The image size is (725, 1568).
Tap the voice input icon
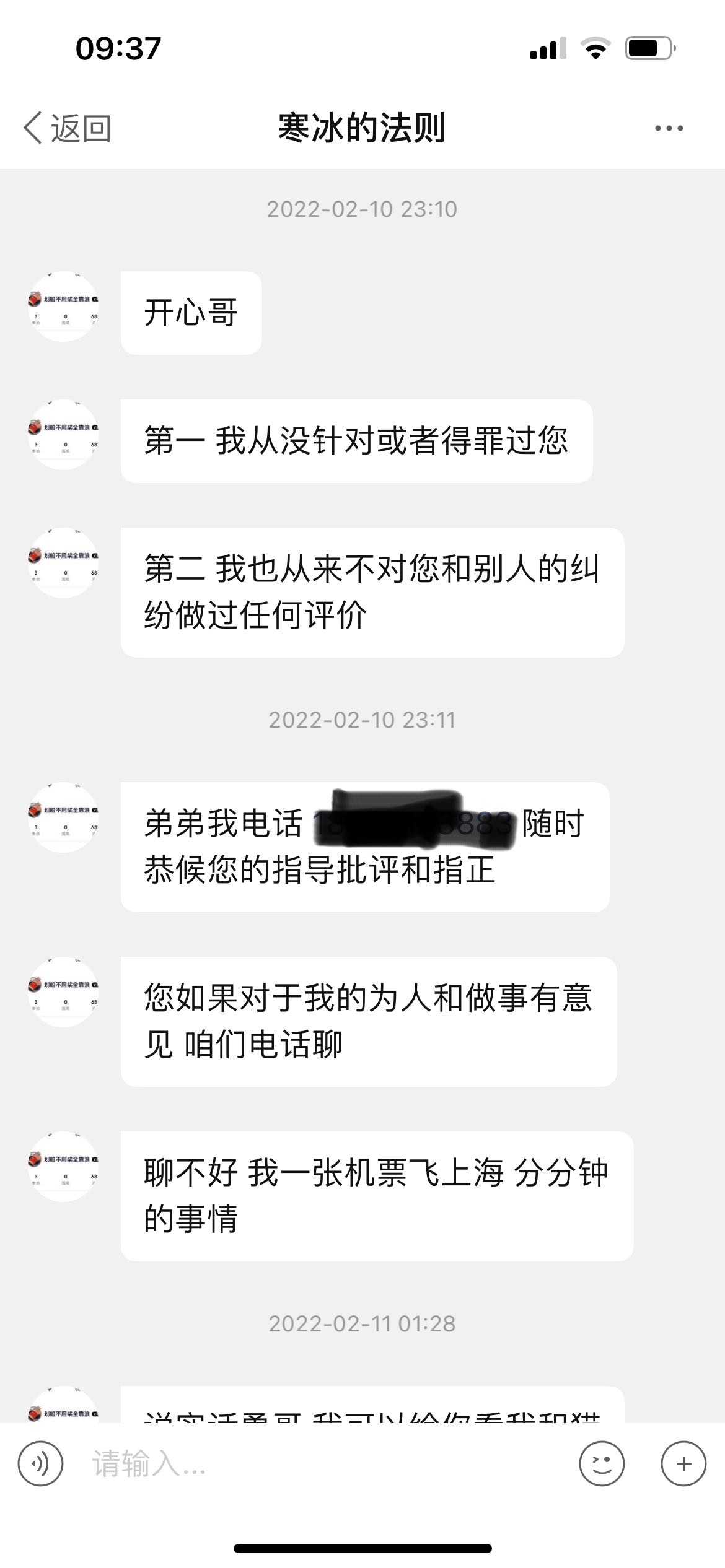[40, 1464]
